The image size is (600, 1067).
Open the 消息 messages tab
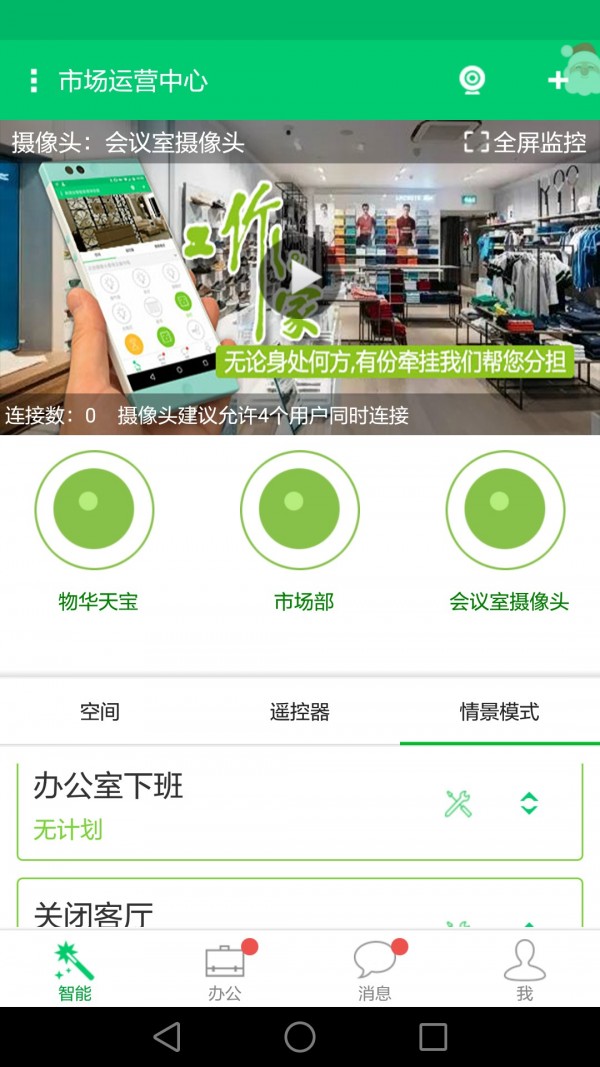[375, 970]
